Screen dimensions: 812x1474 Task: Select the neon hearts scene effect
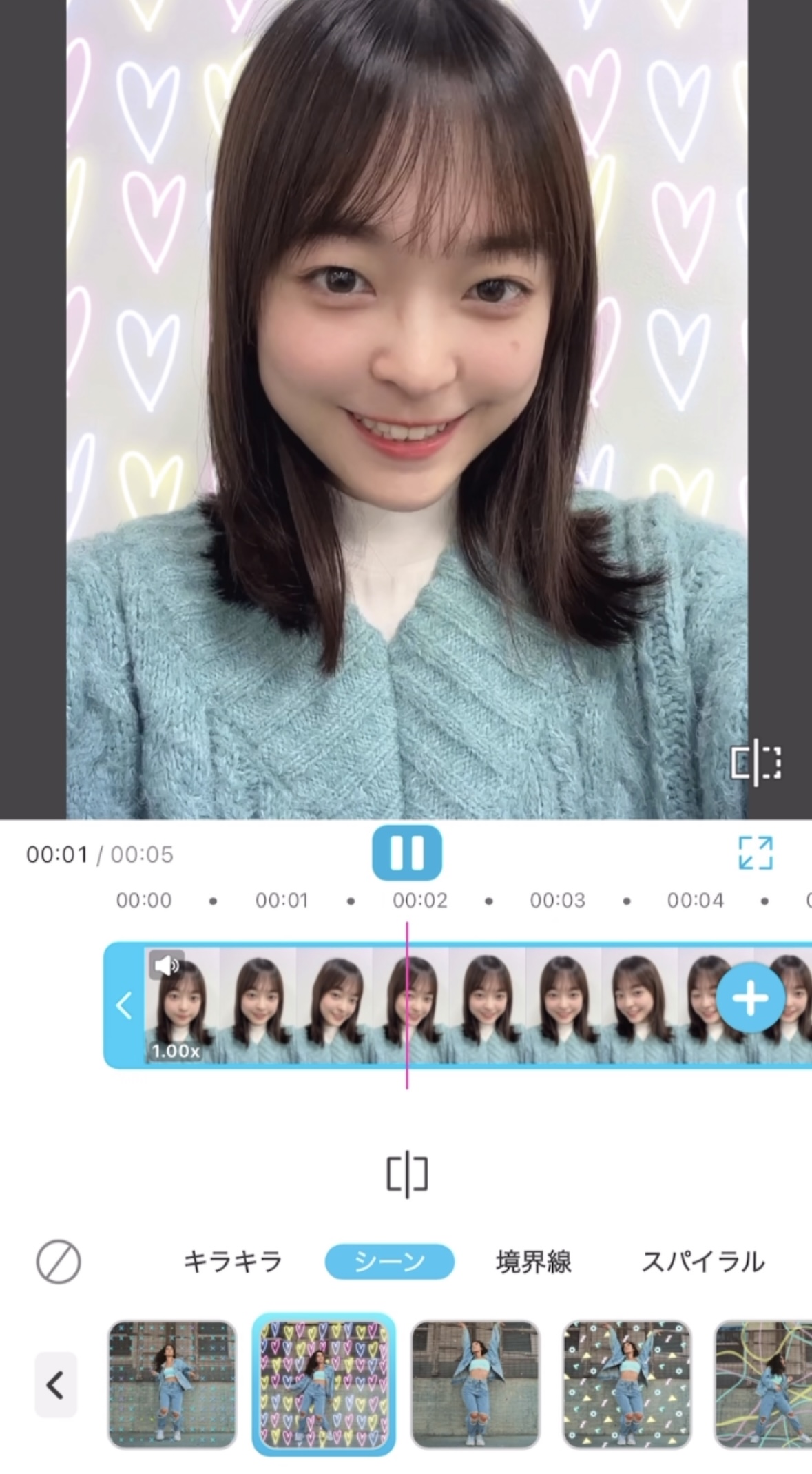324,1384
